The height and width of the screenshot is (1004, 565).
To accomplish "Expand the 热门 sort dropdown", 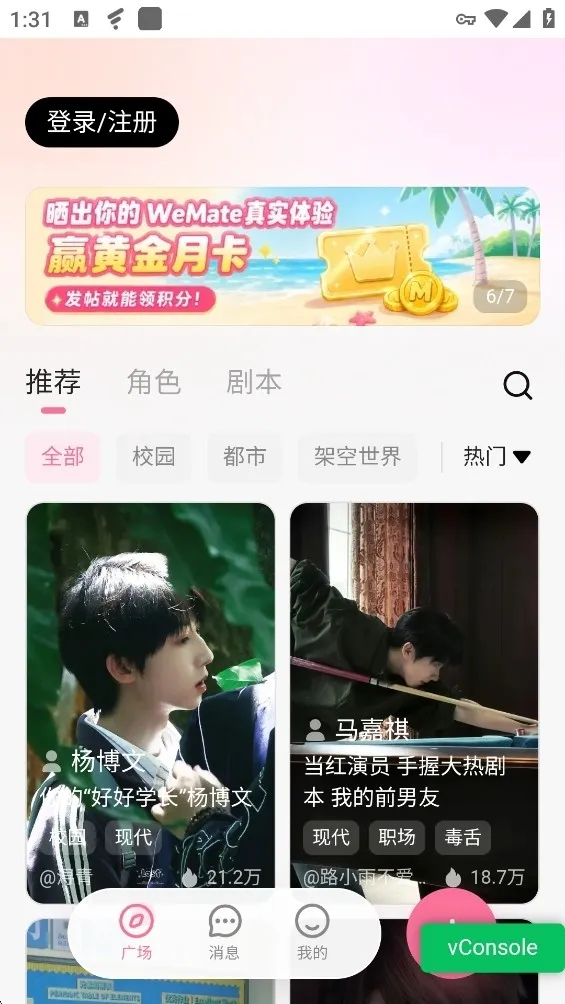I will (497, 457).
